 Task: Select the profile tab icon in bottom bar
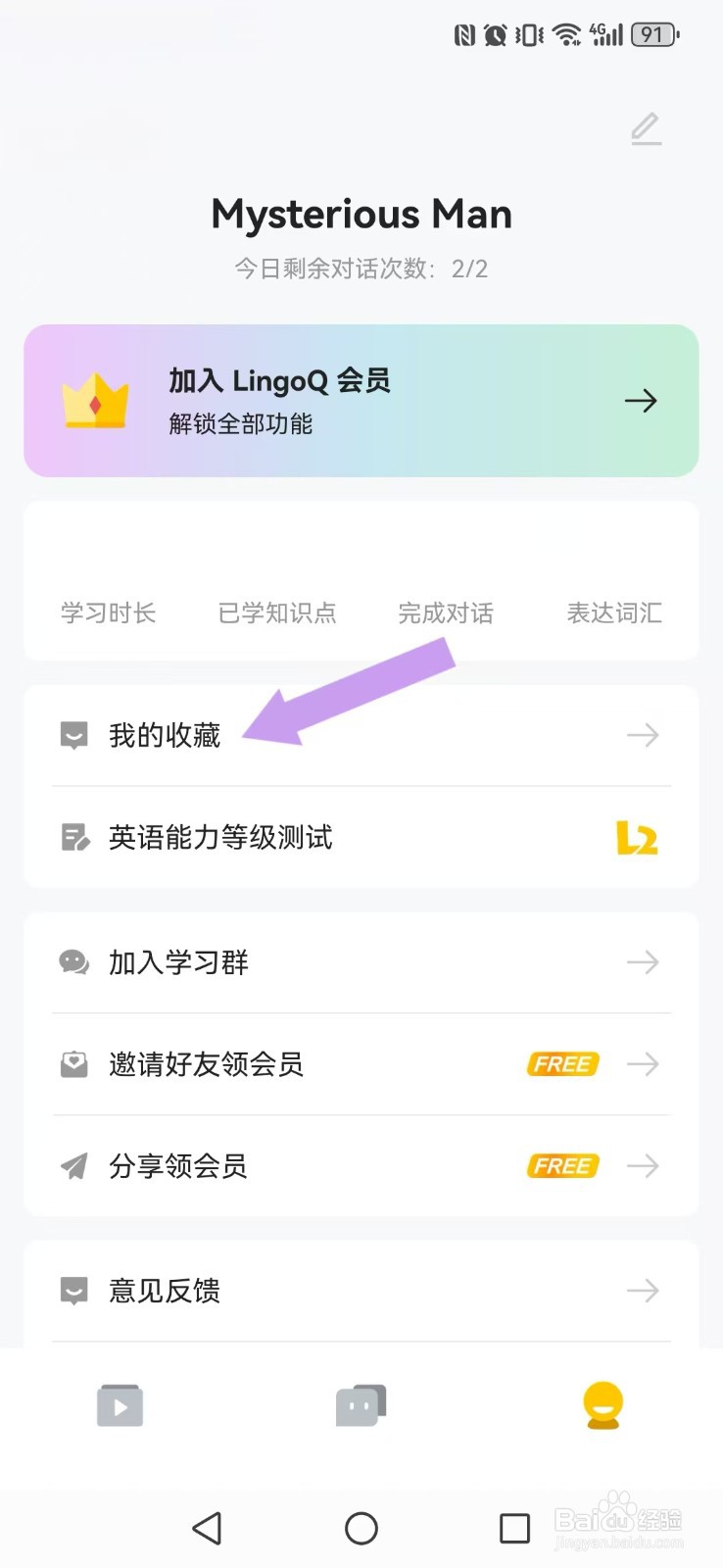click(602, 1405)
